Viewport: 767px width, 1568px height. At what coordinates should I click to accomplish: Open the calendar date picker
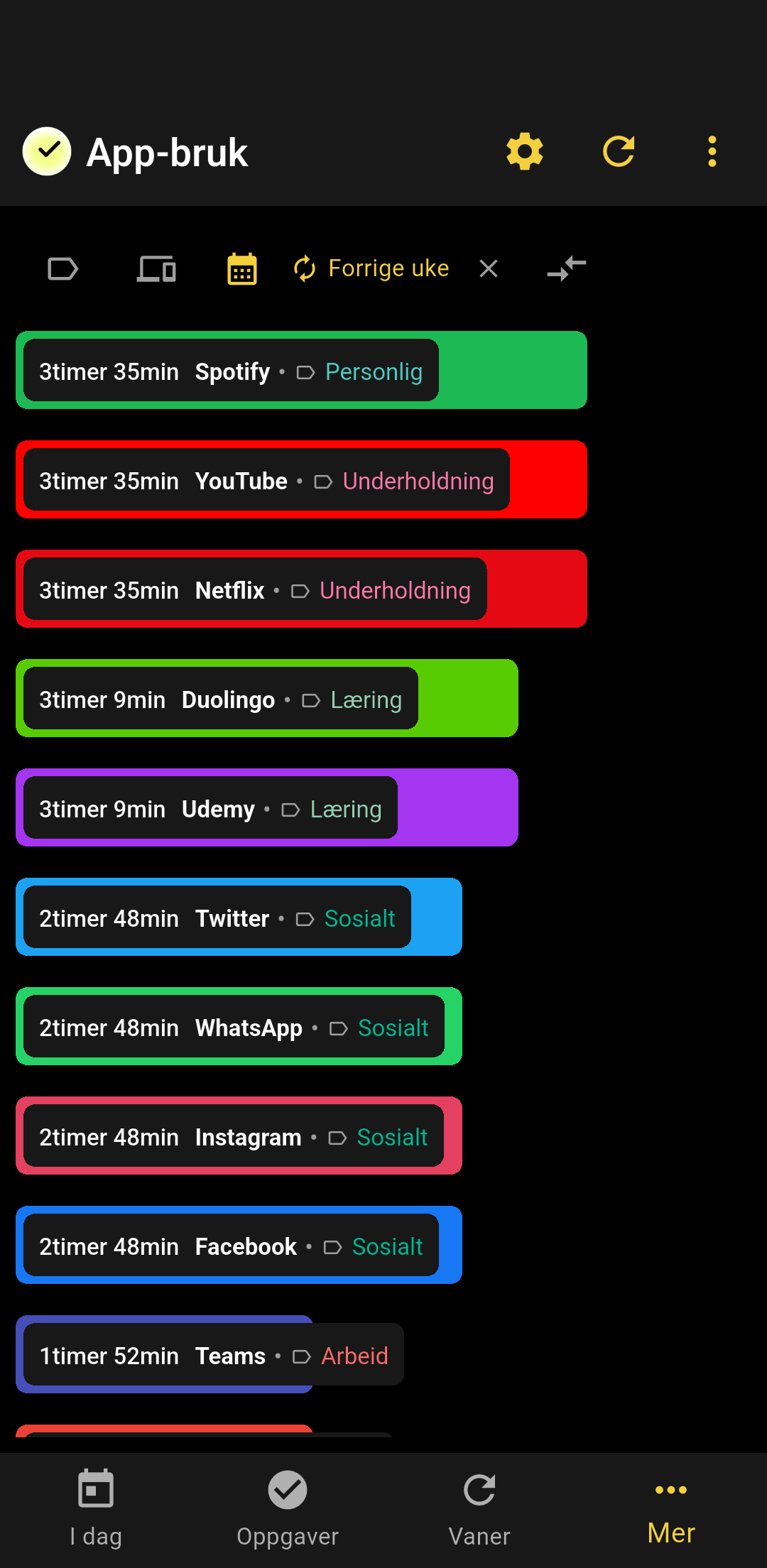click(x=241, y=269)
